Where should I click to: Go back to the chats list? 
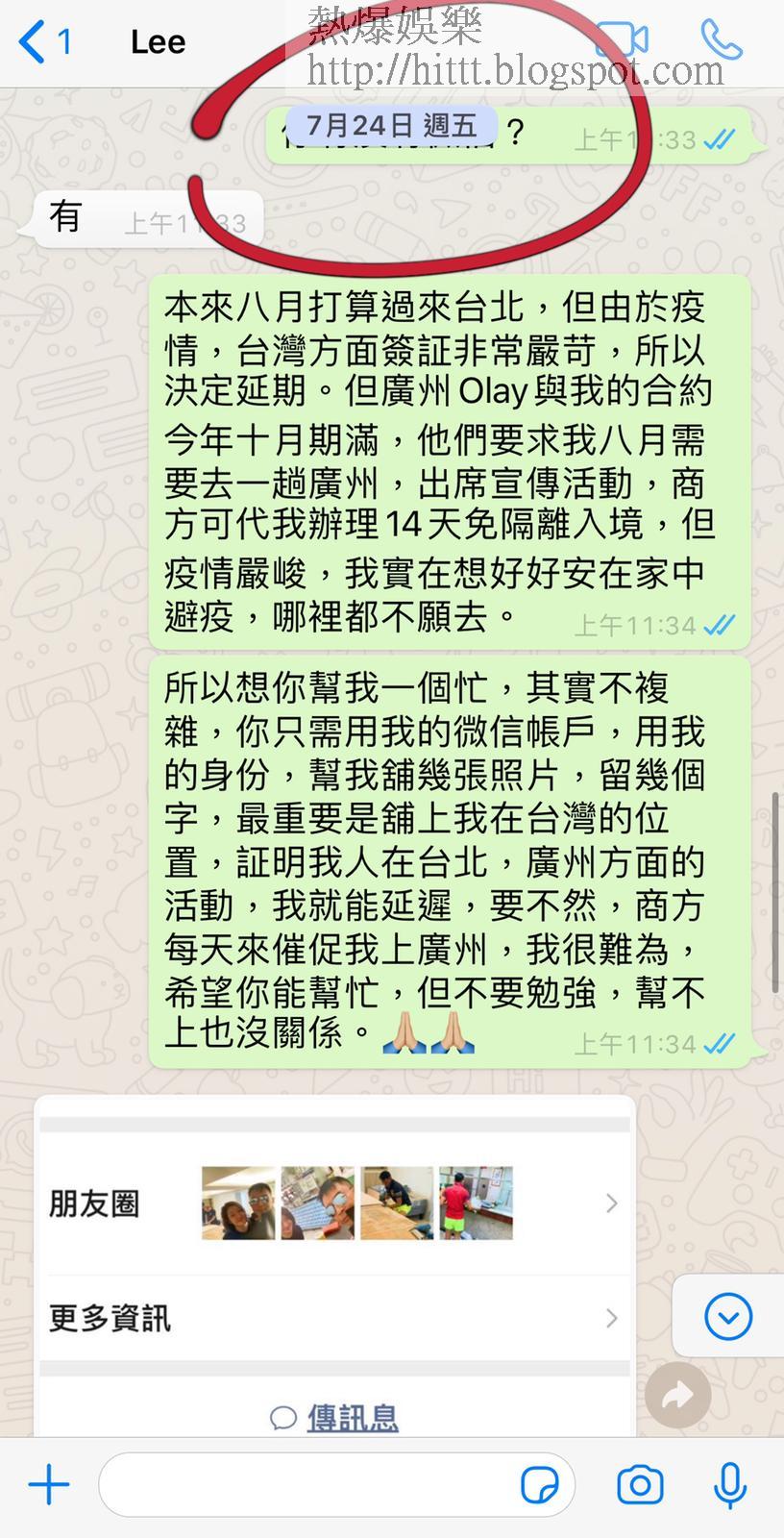tap(43, 42)
